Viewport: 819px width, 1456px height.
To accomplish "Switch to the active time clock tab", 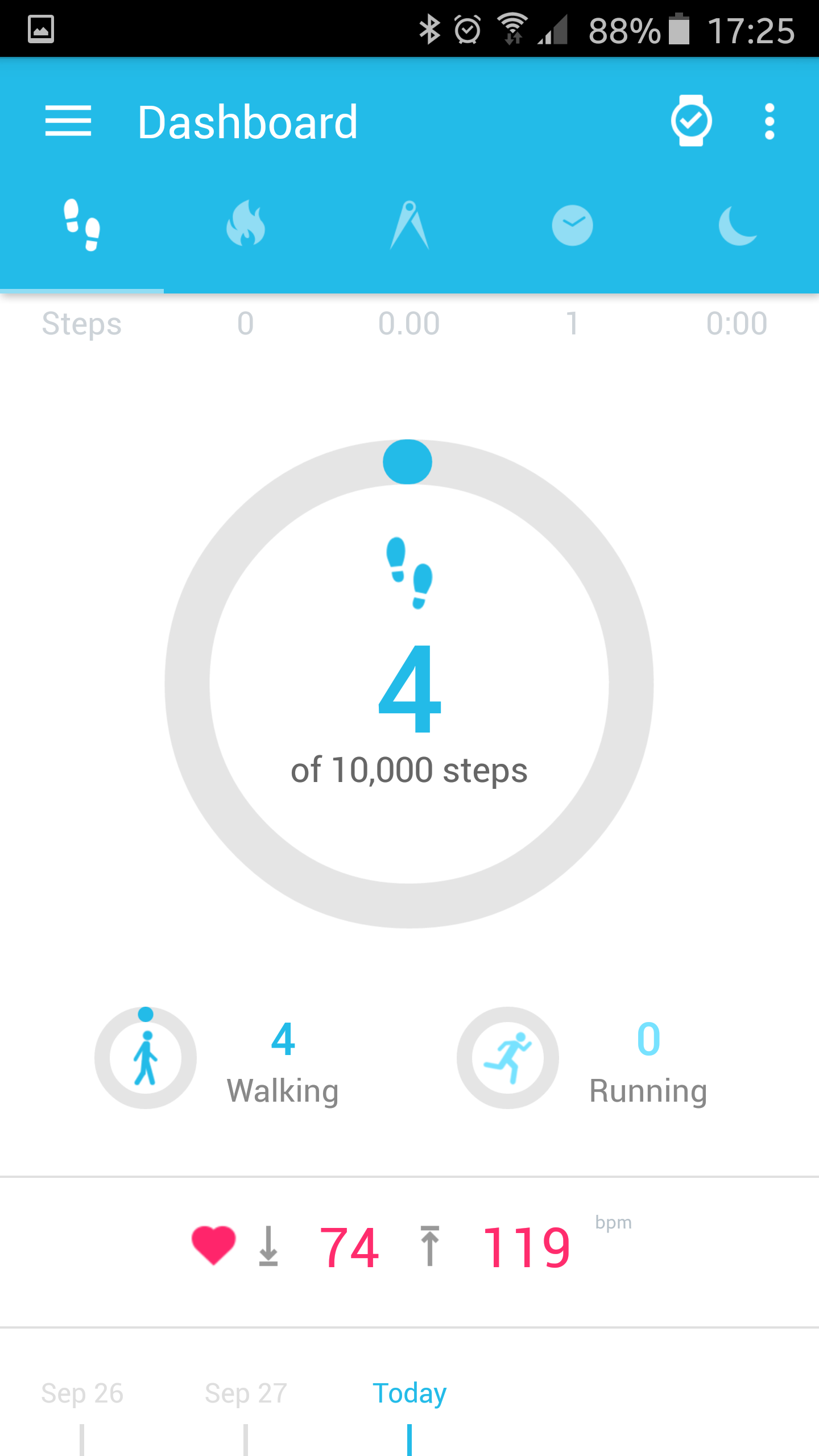I will tap(572, 225).
